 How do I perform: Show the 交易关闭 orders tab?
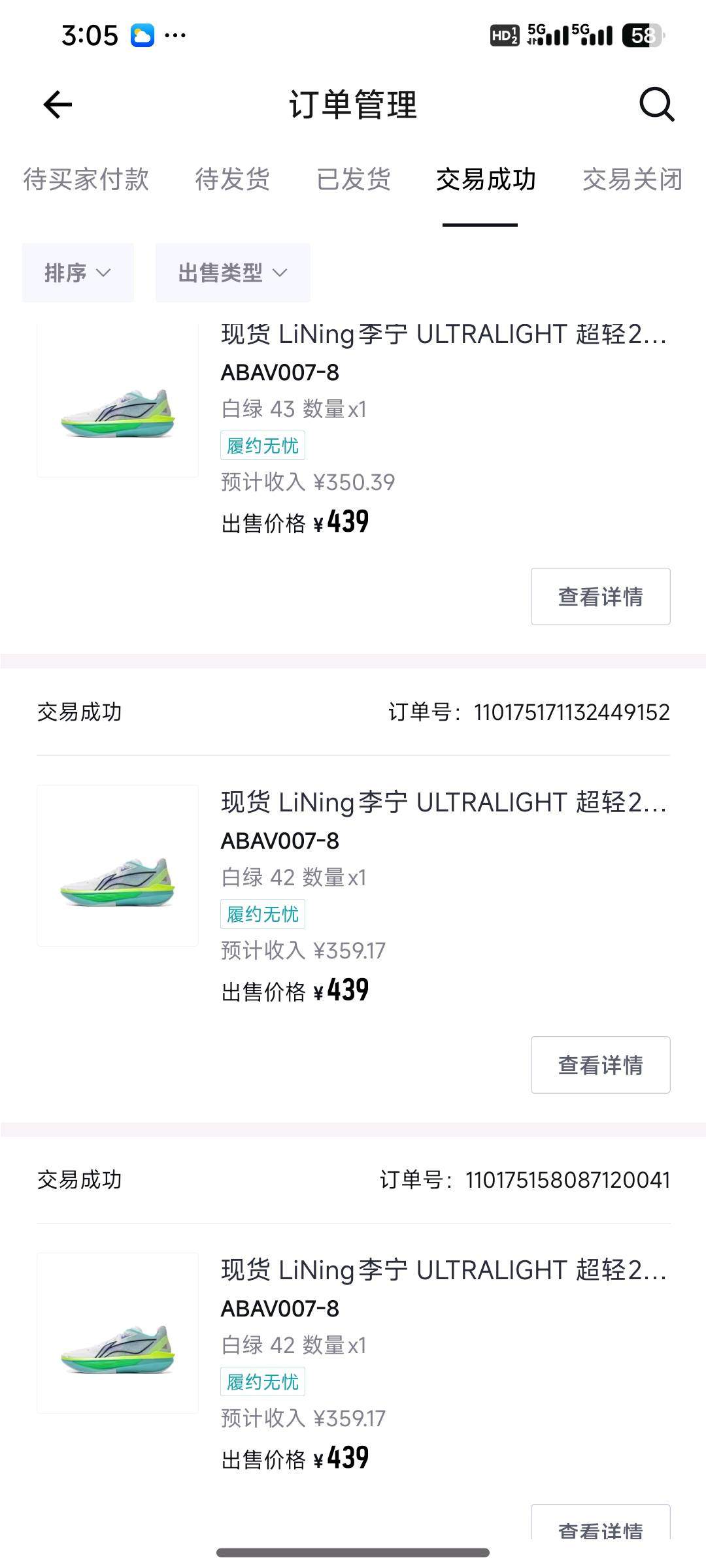pyautogui.click(x=632, y=180)
